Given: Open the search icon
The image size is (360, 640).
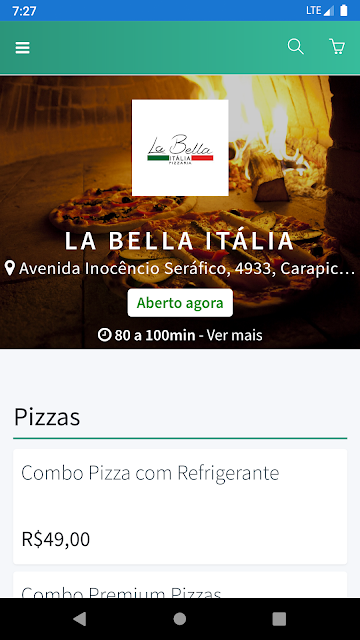Looking at the screenshot, I should 296,47.
